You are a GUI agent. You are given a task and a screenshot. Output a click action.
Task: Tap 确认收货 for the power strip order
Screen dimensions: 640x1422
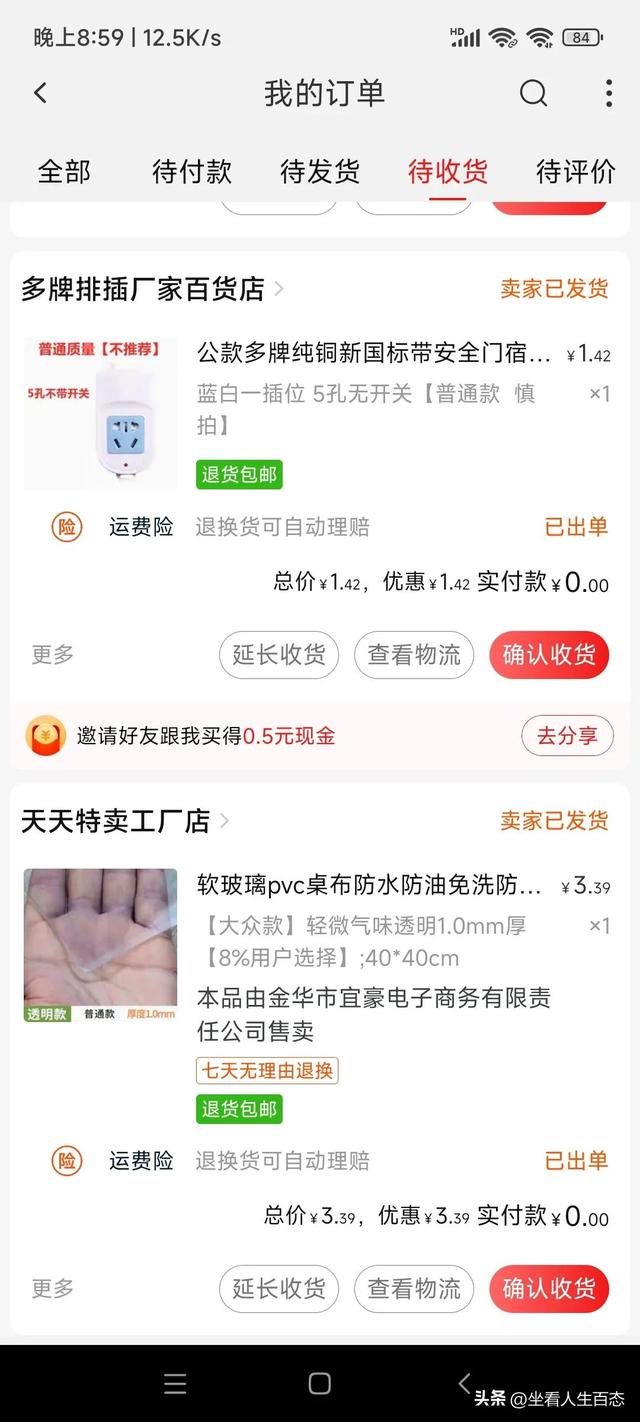549,655
